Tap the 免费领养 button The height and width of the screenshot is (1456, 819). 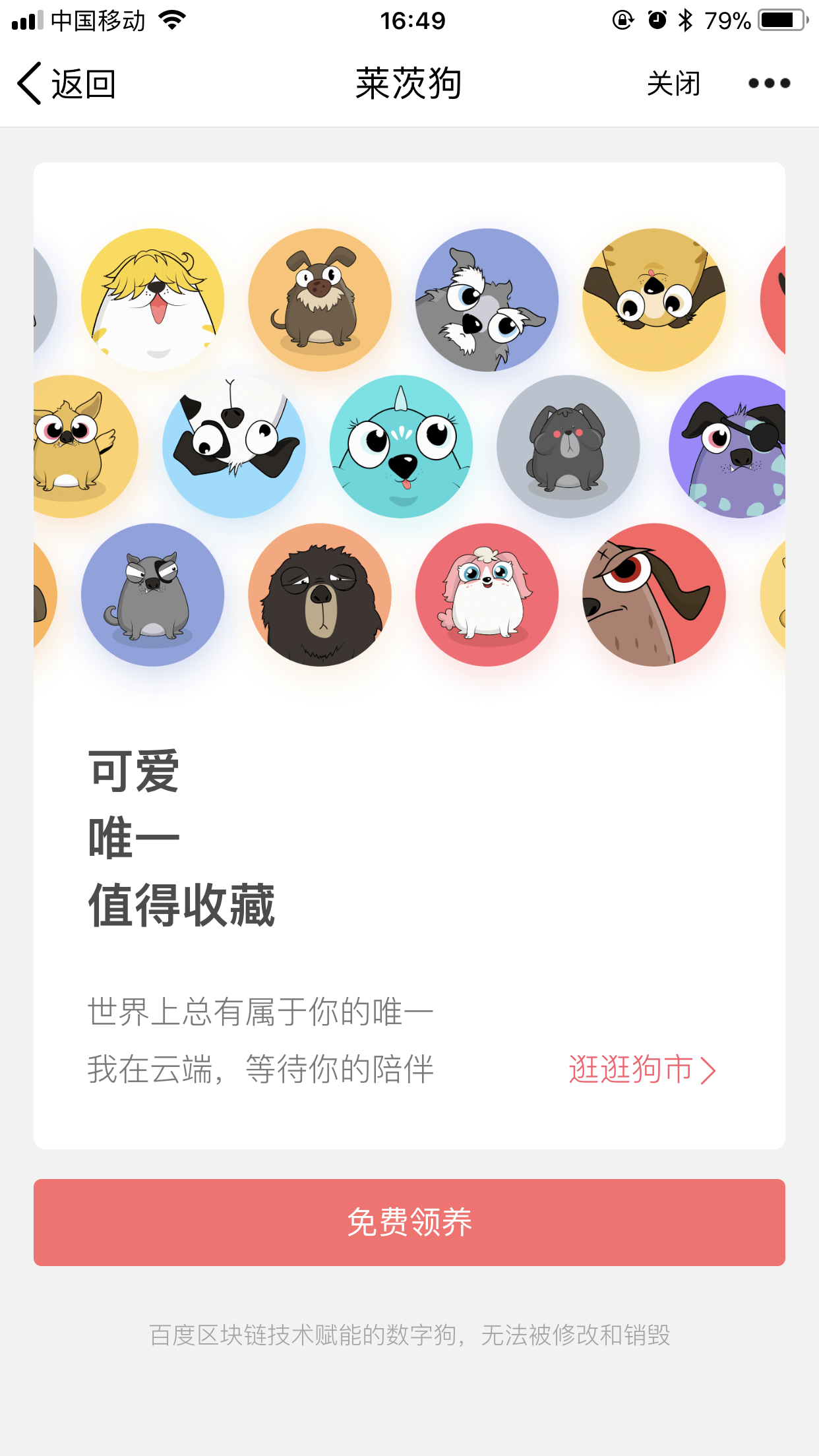point(409,1222)
